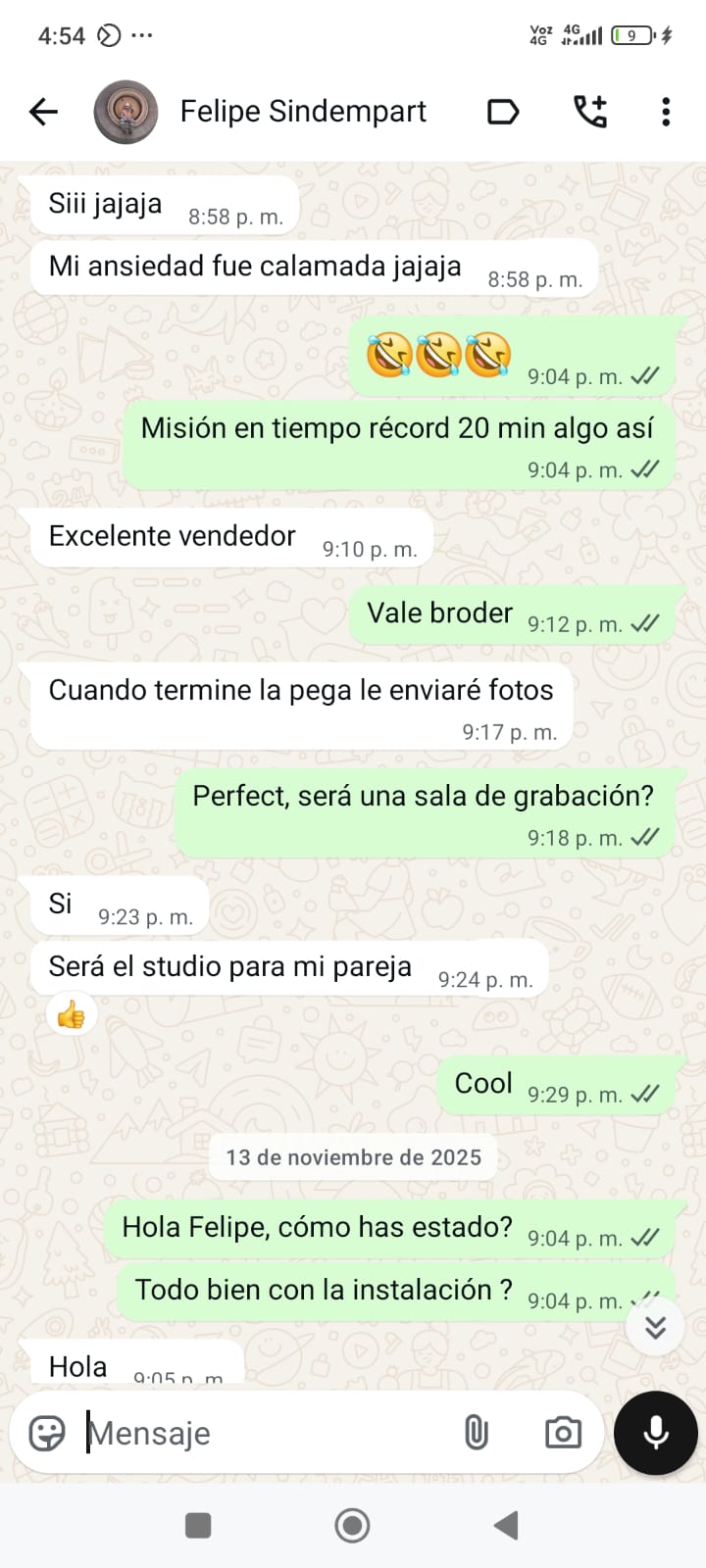Tap the contact name Felipe Sindempart
Image resolution: width=706 pixels, height=1568 pixels.
(302, 111)
